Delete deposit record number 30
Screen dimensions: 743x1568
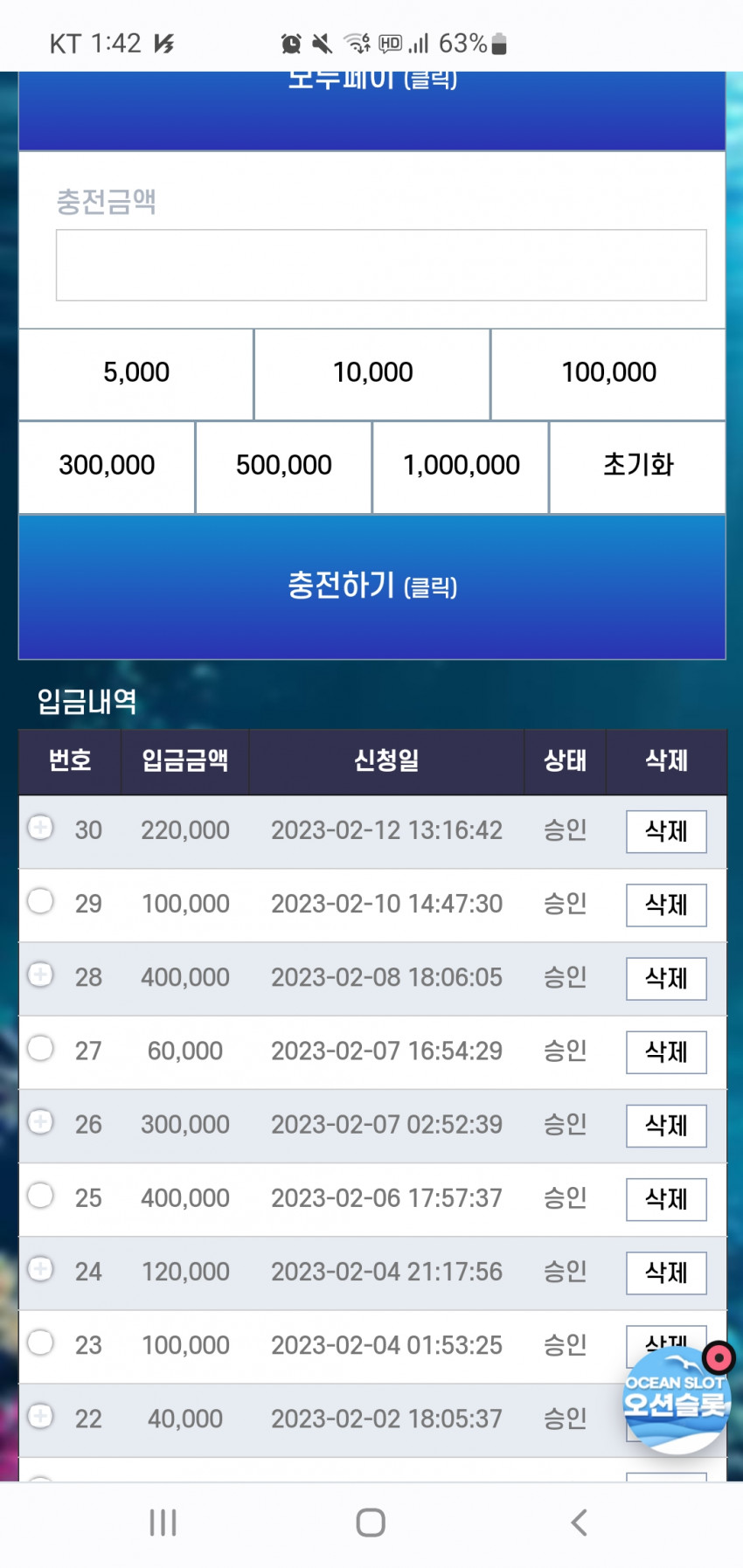(x=666, y=831)
